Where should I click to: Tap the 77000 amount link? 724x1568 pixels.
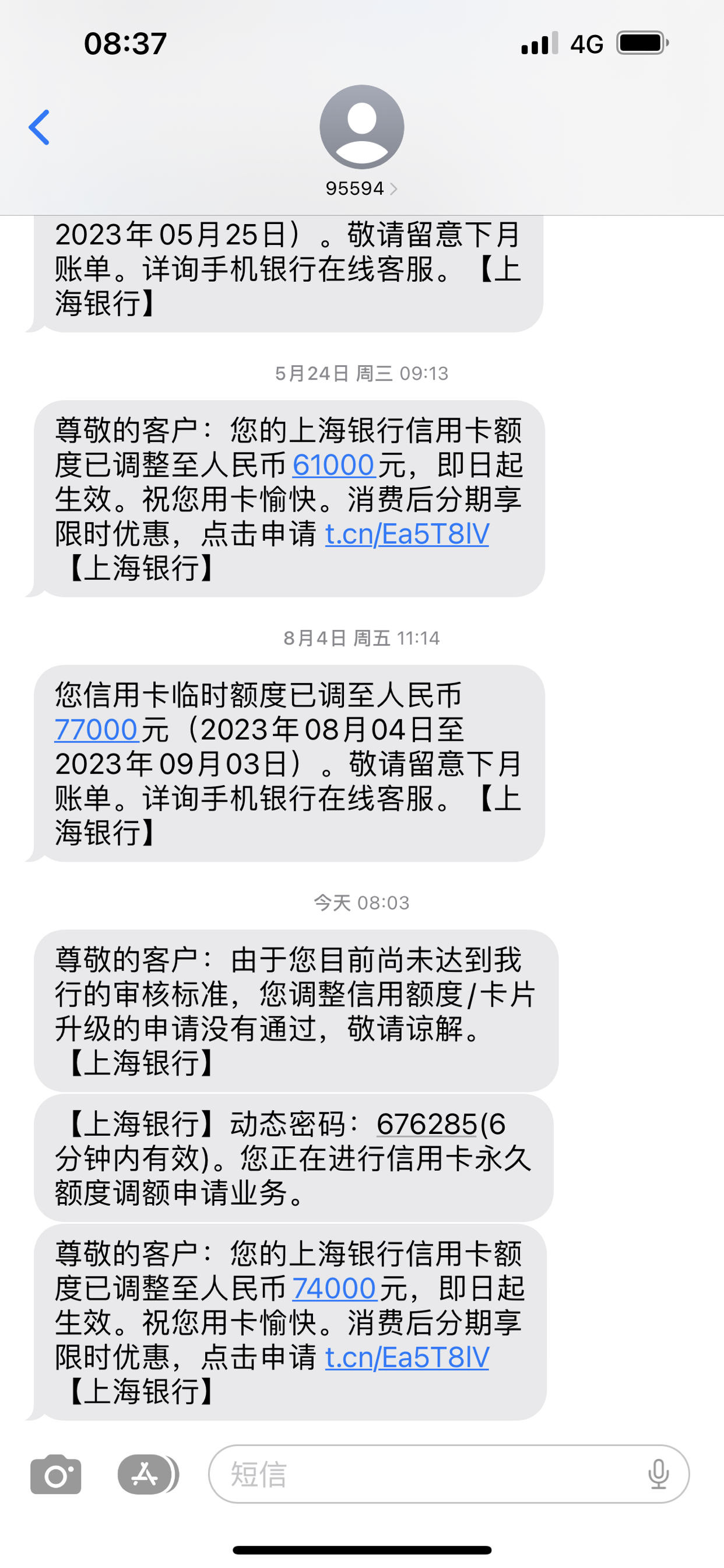(x=96, y=730)
